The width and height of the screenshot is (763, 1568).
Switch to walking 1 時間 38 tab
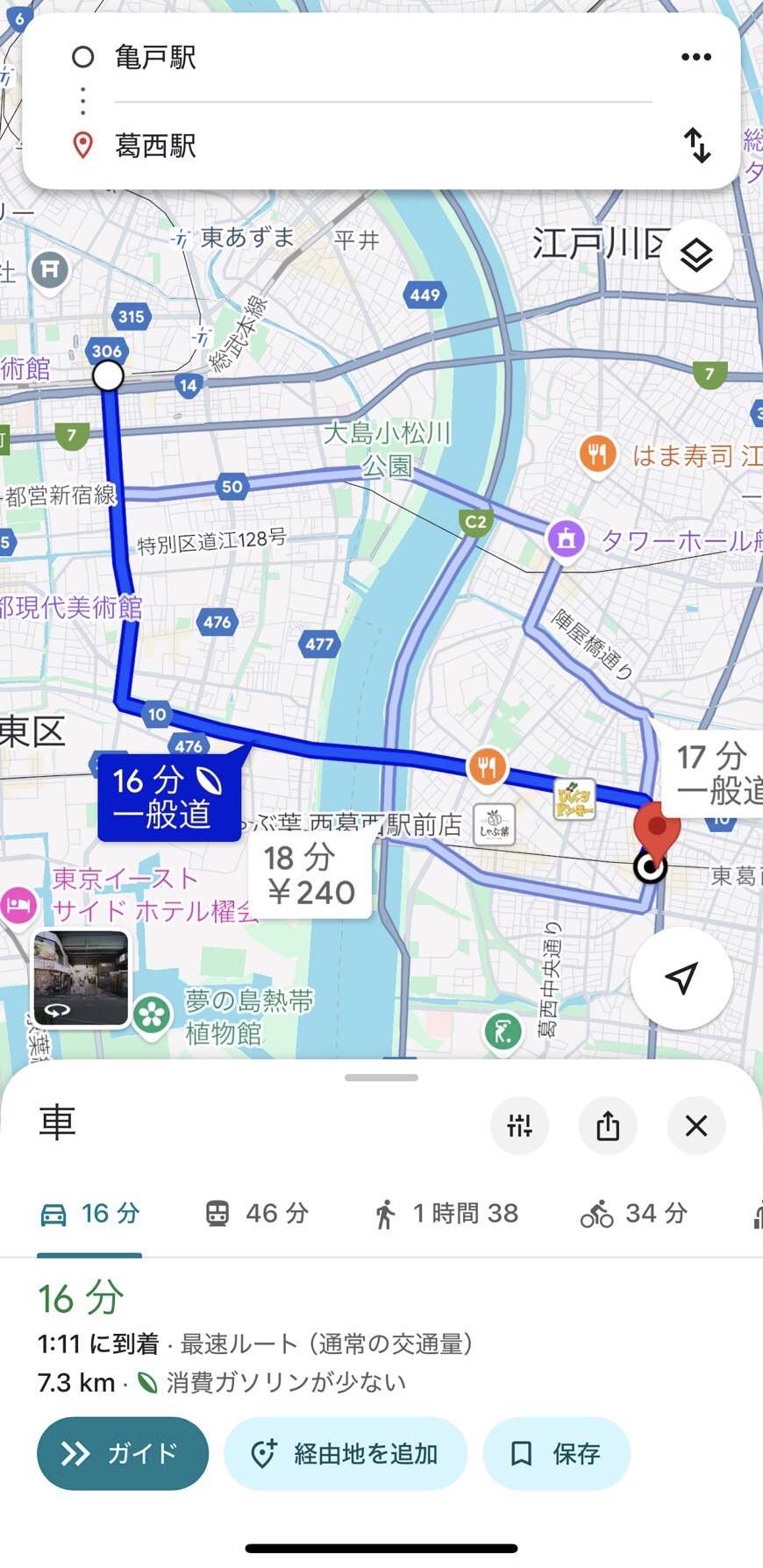click(446, 1214)
